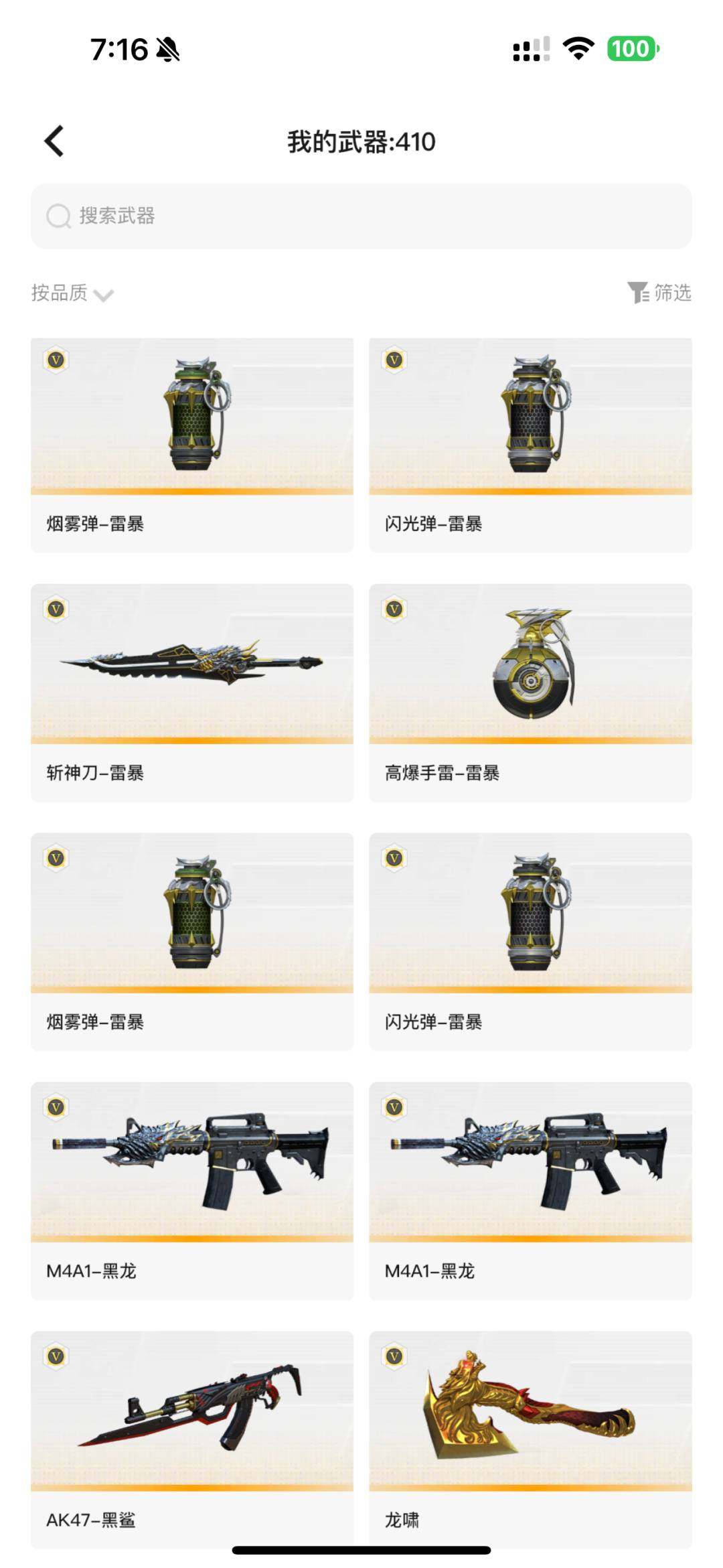Tap the V badge on the 高爆手雷-雷暴 card
Viewport: 723px width, 1568px height.
394,610
